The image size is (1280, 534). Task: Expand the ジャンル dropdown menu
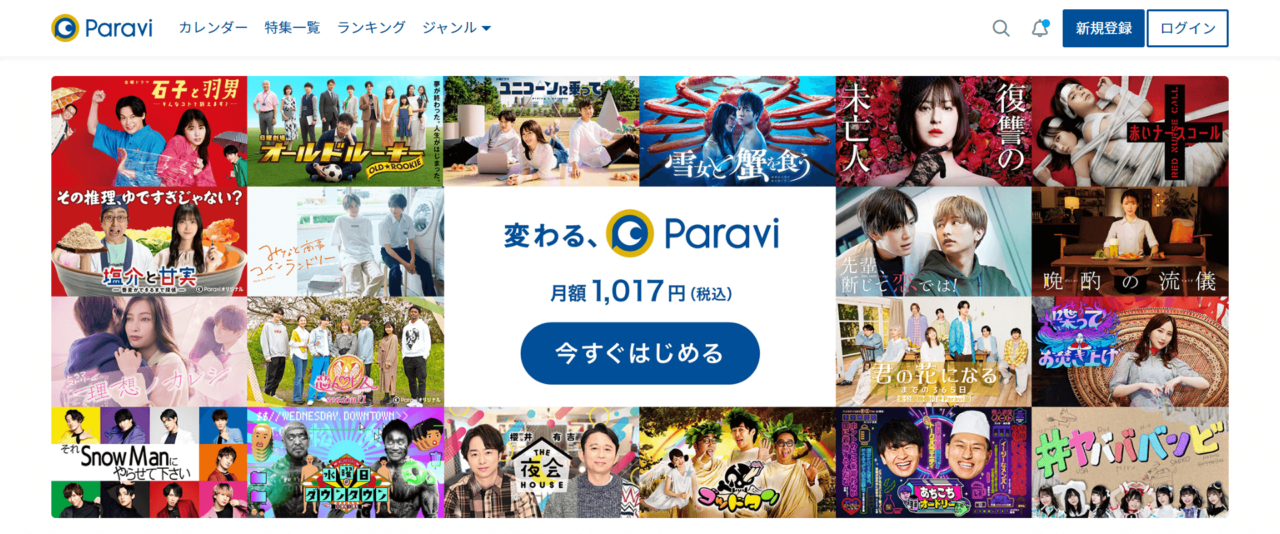point(456,28)
